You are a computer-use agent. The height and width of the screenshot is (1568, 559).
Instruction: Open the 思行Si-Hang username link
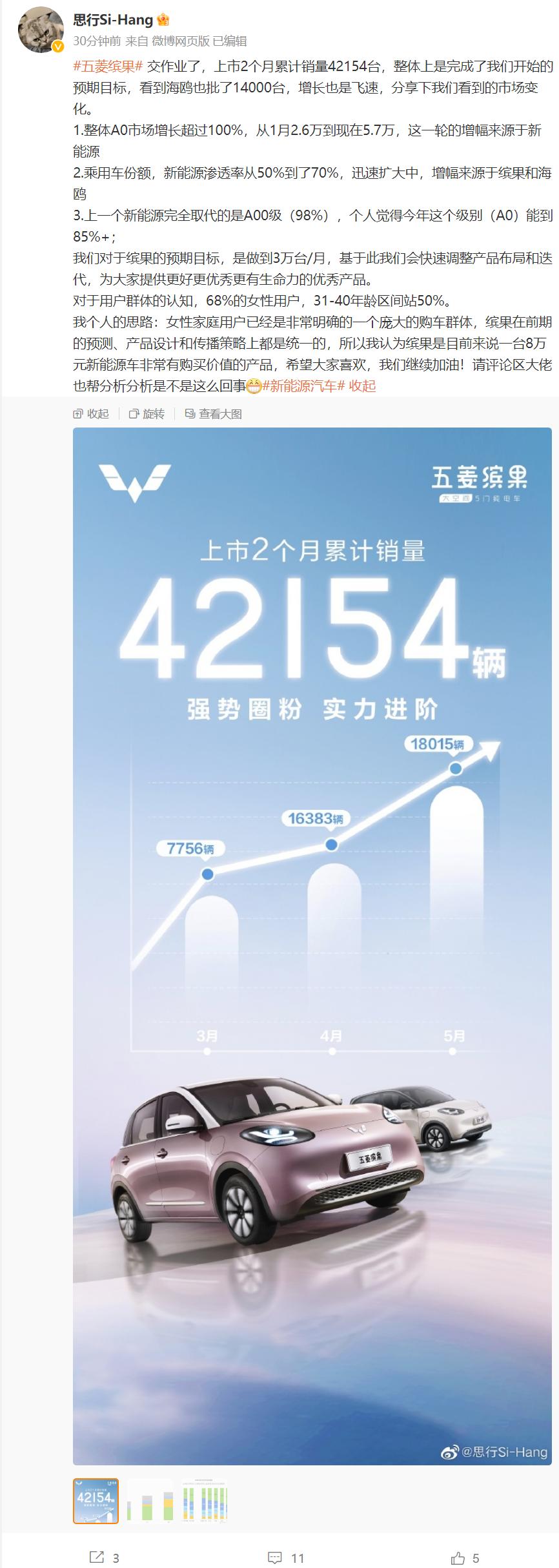[x=113, y=20]
